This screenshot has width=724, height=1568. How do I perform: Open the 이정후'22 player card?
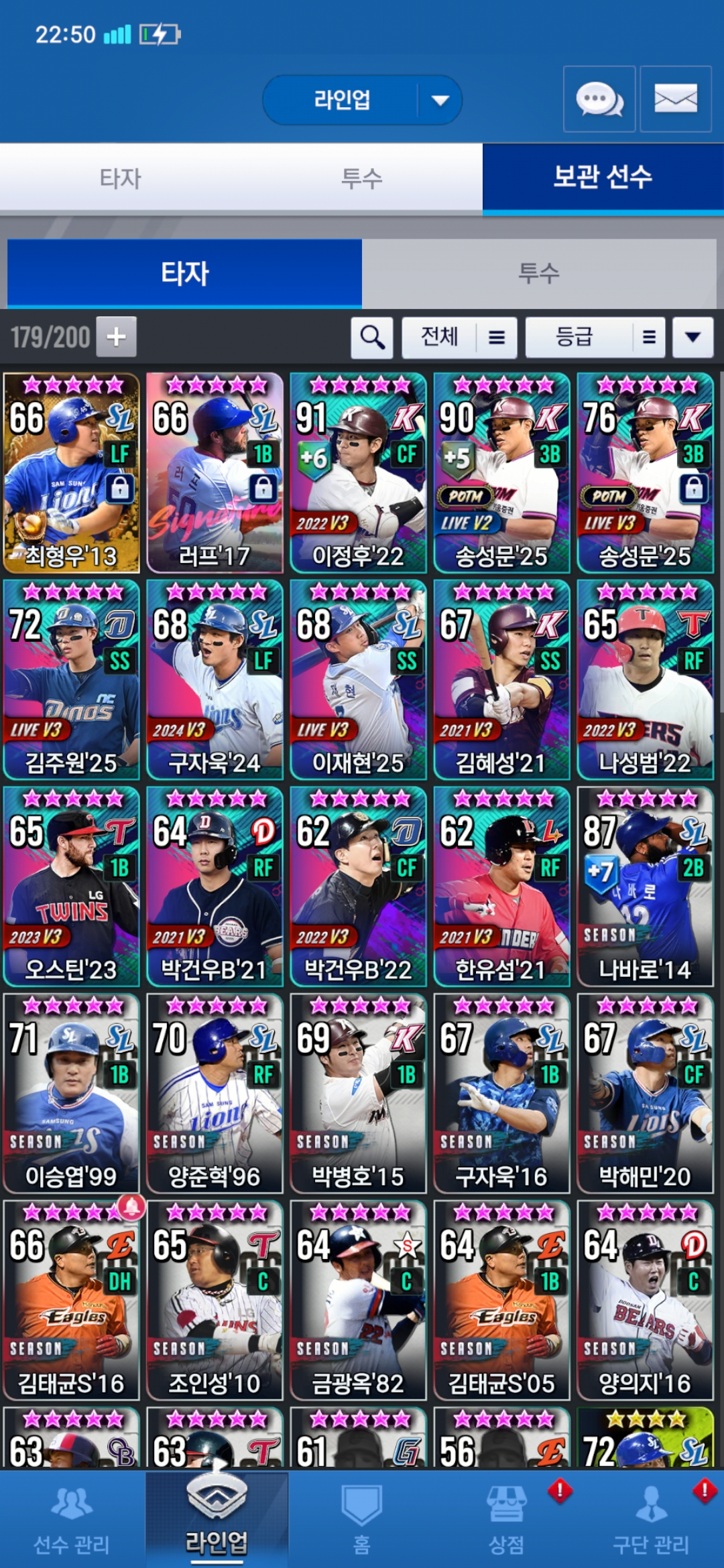click(358, 472)
